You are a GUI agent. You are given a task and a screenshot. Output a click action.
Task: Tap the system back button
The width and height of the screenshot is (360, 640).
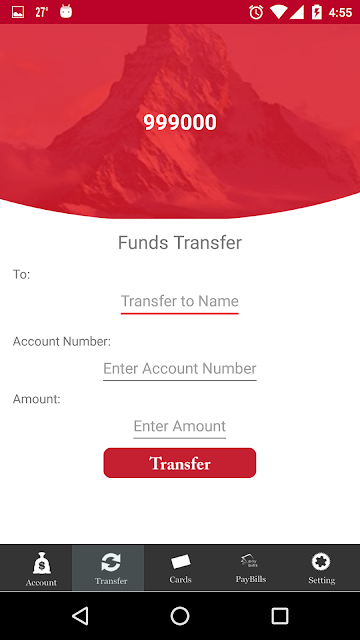point(80,616)
